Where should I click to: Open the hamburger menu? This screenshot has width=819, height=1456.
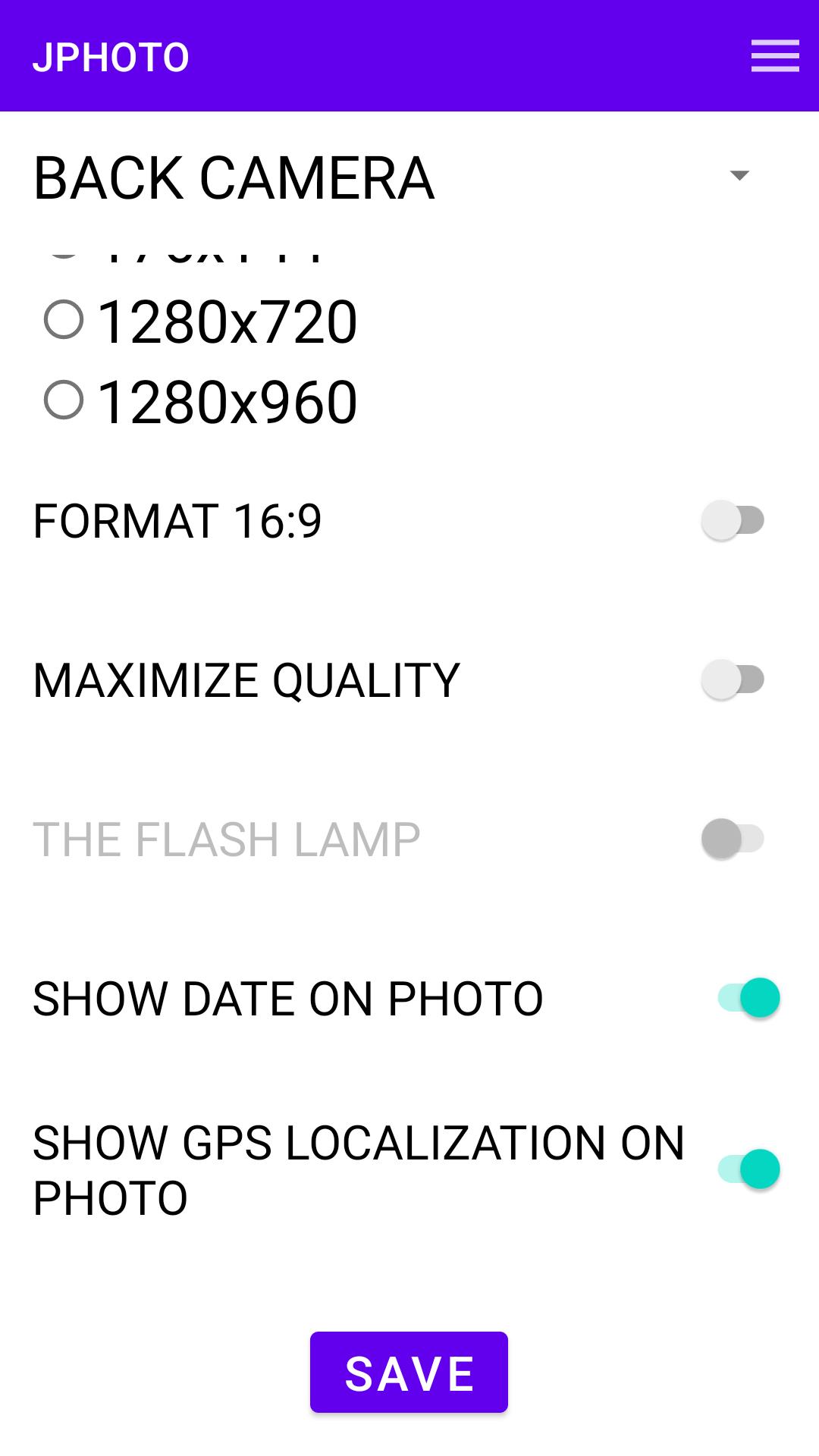[x=775, y=56]
